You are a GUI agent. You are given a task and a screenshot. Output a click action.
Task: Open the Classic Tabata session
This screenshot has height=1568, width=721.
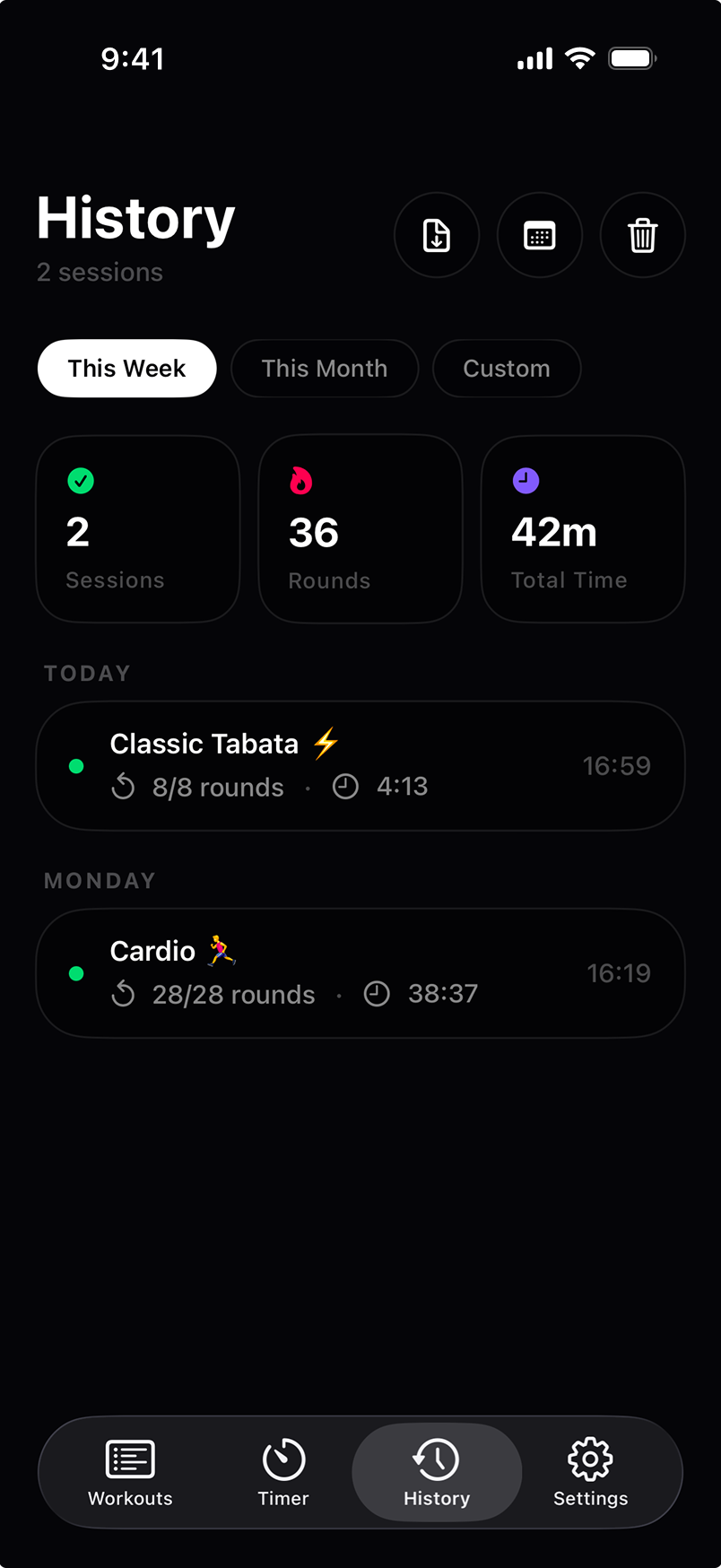pos(360,766)
